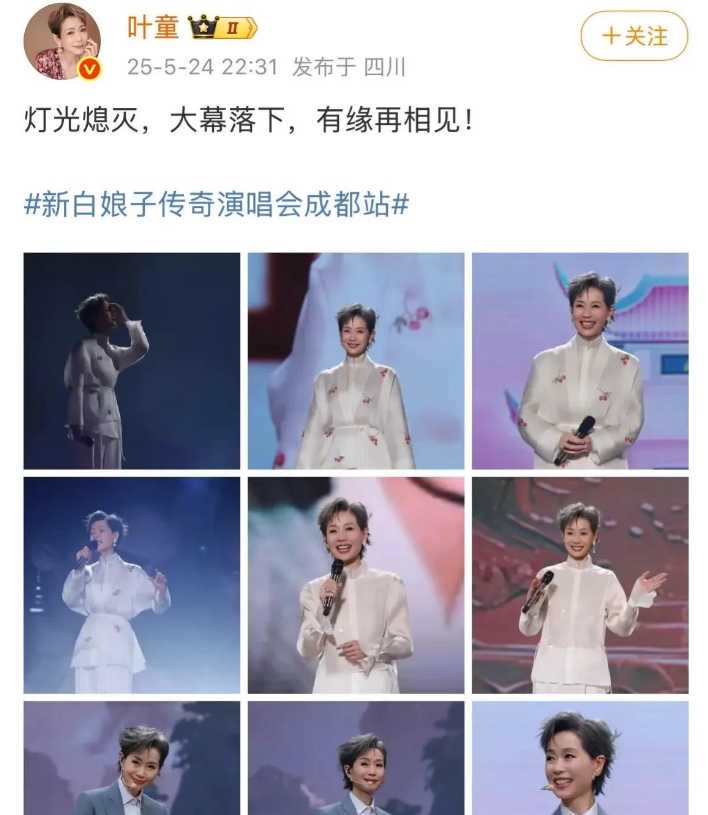This screenshot has height=815, width=708.
Task: View the bottom-middle photo of the grid
Action: pyautogui.click(x=356, y=758)
